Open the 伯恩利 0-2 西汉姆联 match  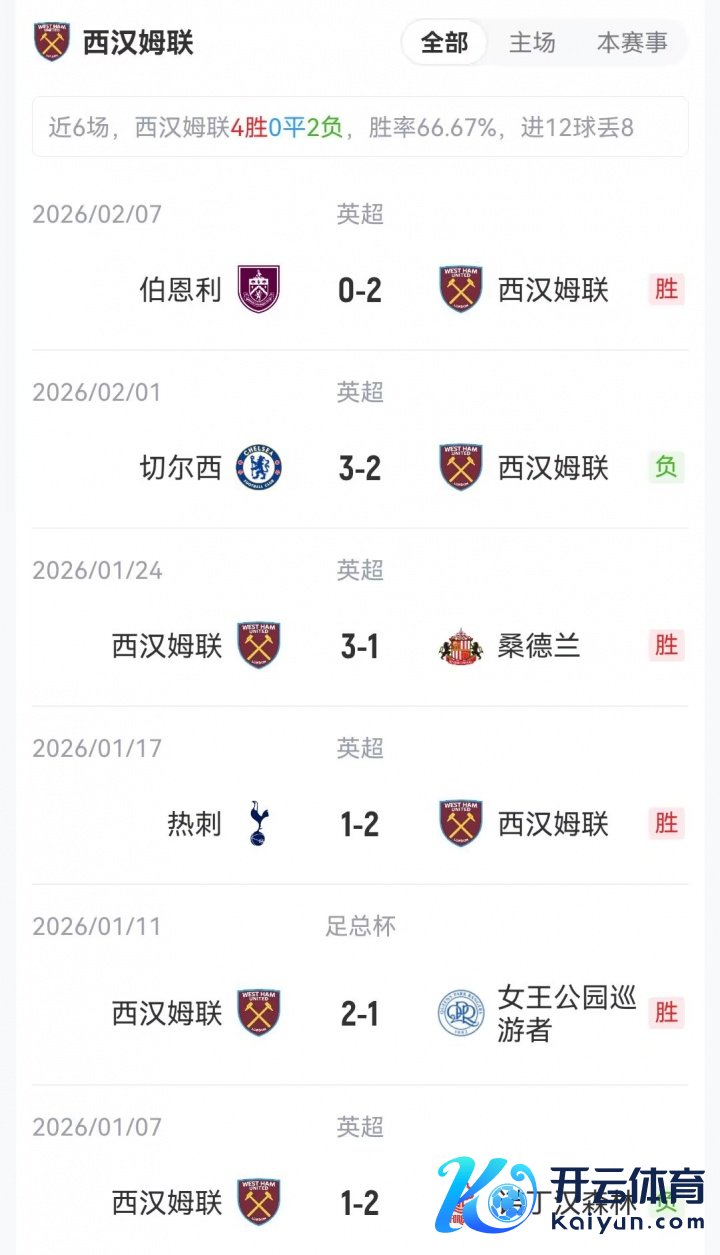point(360,290)
